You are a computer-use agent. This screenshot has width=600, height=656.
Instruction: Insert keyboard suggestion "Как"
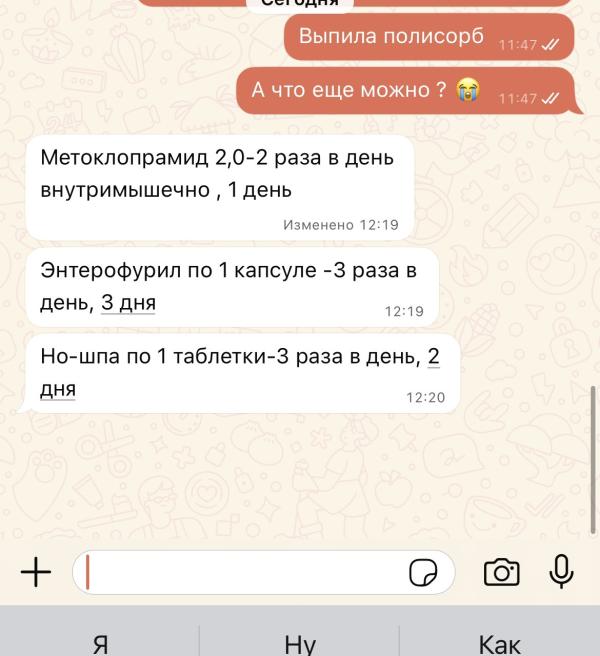[x=500, y=644]
